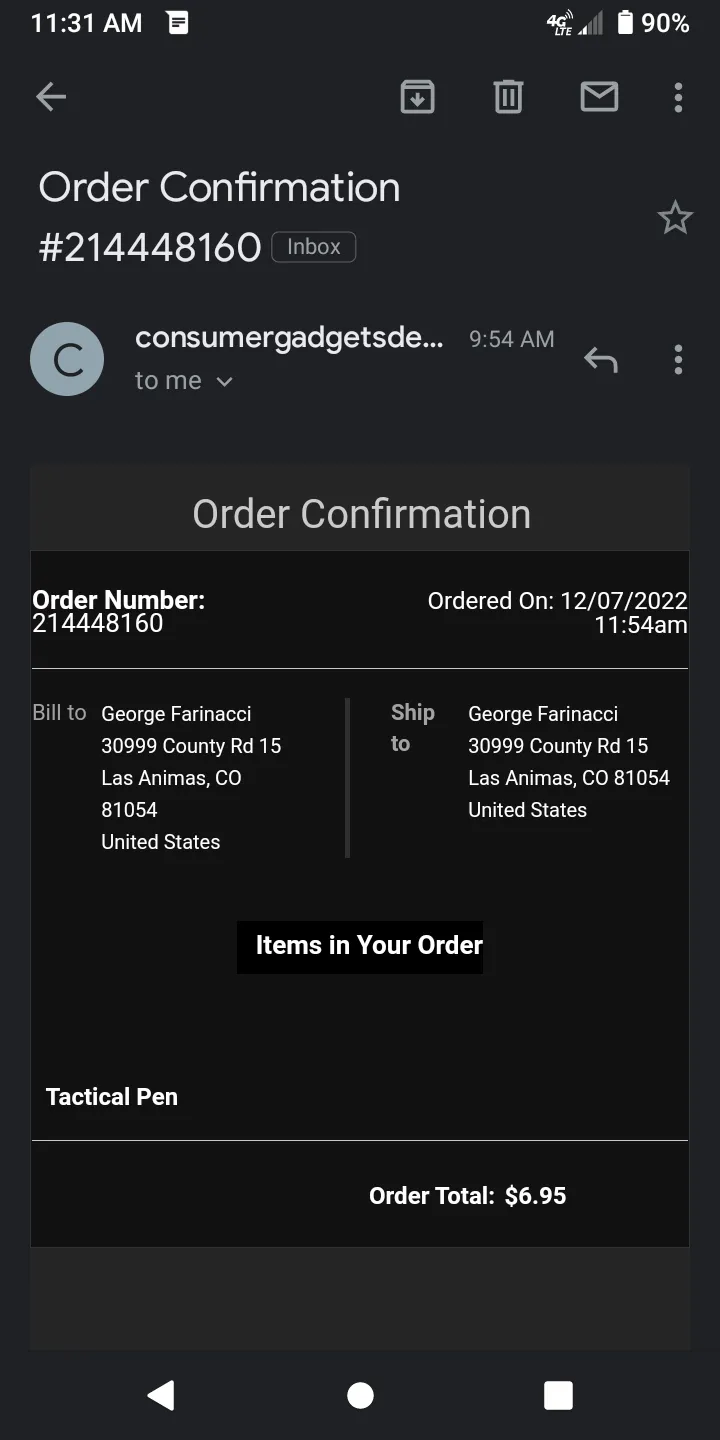The height and width of the screenshot is (1440, 720).
Task: Reply to consumergadgetsde... message
Action: [x=600, y=360]
